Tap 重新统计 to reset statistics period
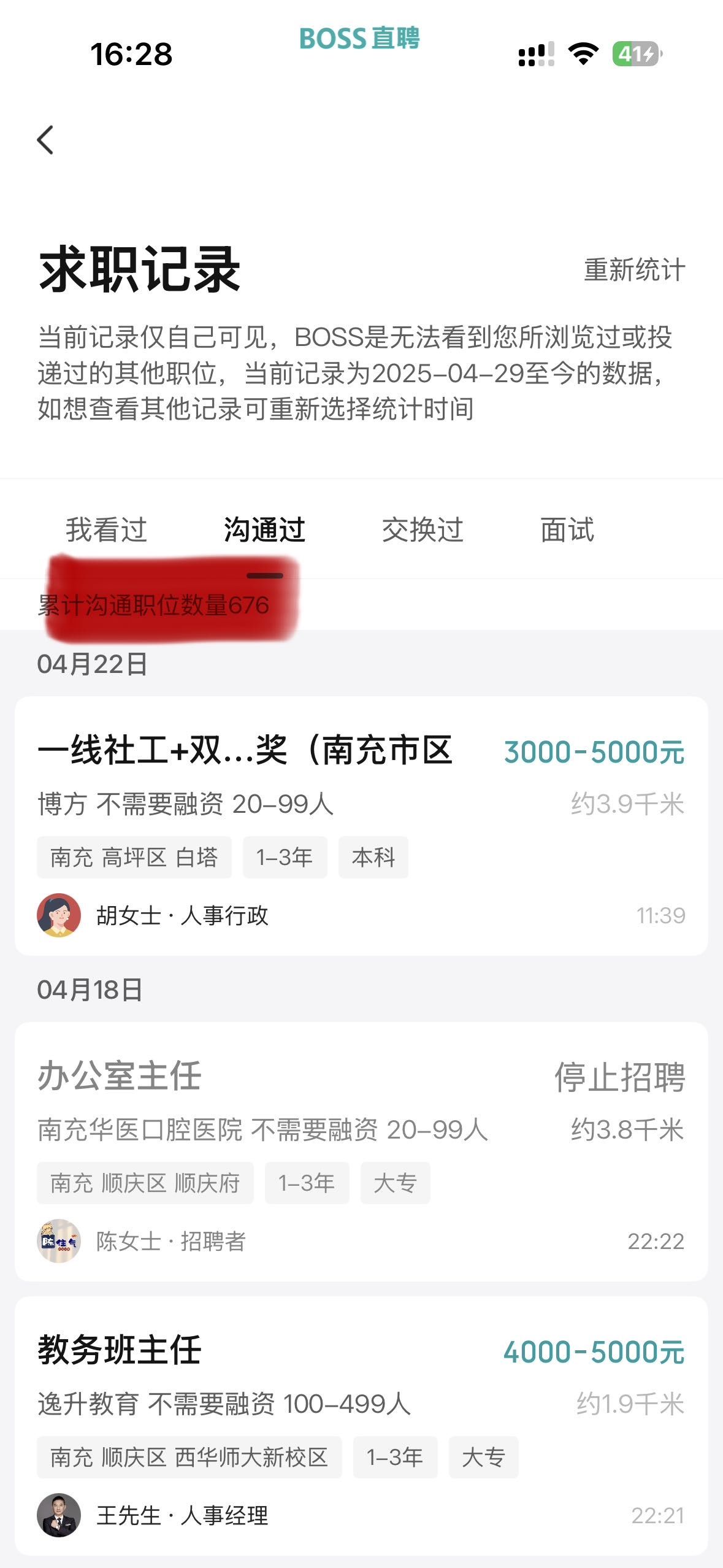The height and width of the screenshot is (1568, 723). (634, 270)
